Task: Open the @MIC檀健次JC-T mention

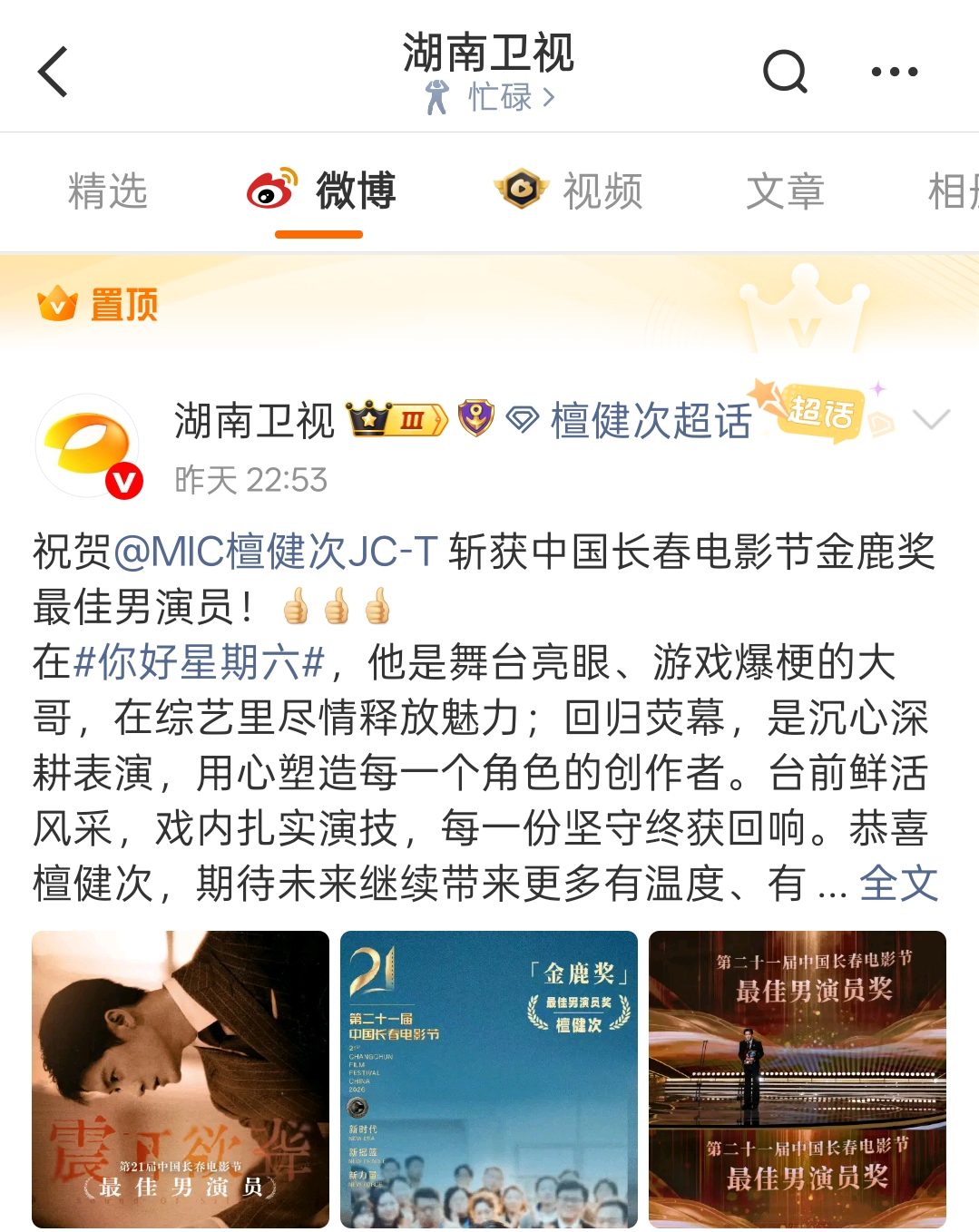Action: point(276,552)
